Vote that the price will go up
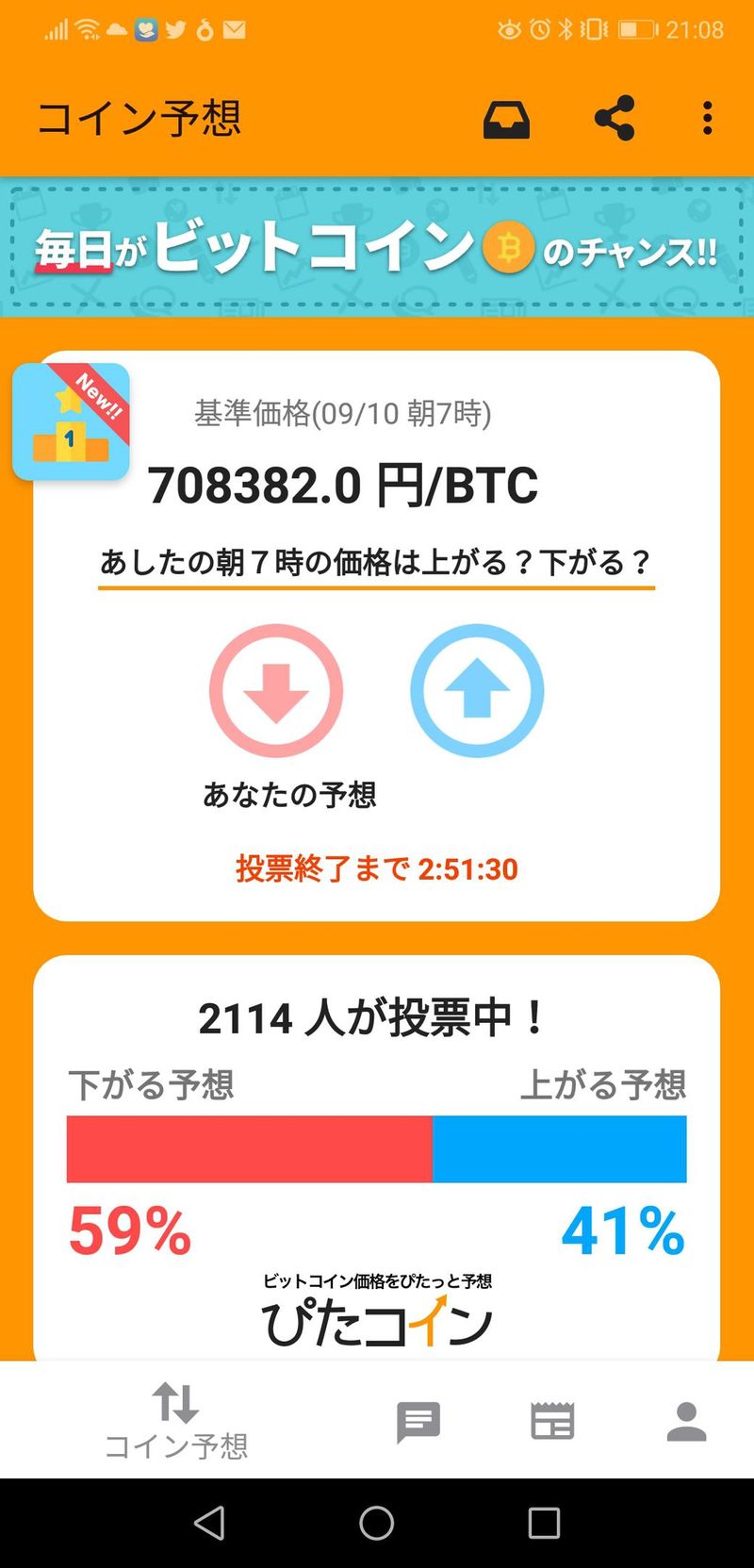Image resolution: width=754 pixels, height=1568 pixels. 477,690
